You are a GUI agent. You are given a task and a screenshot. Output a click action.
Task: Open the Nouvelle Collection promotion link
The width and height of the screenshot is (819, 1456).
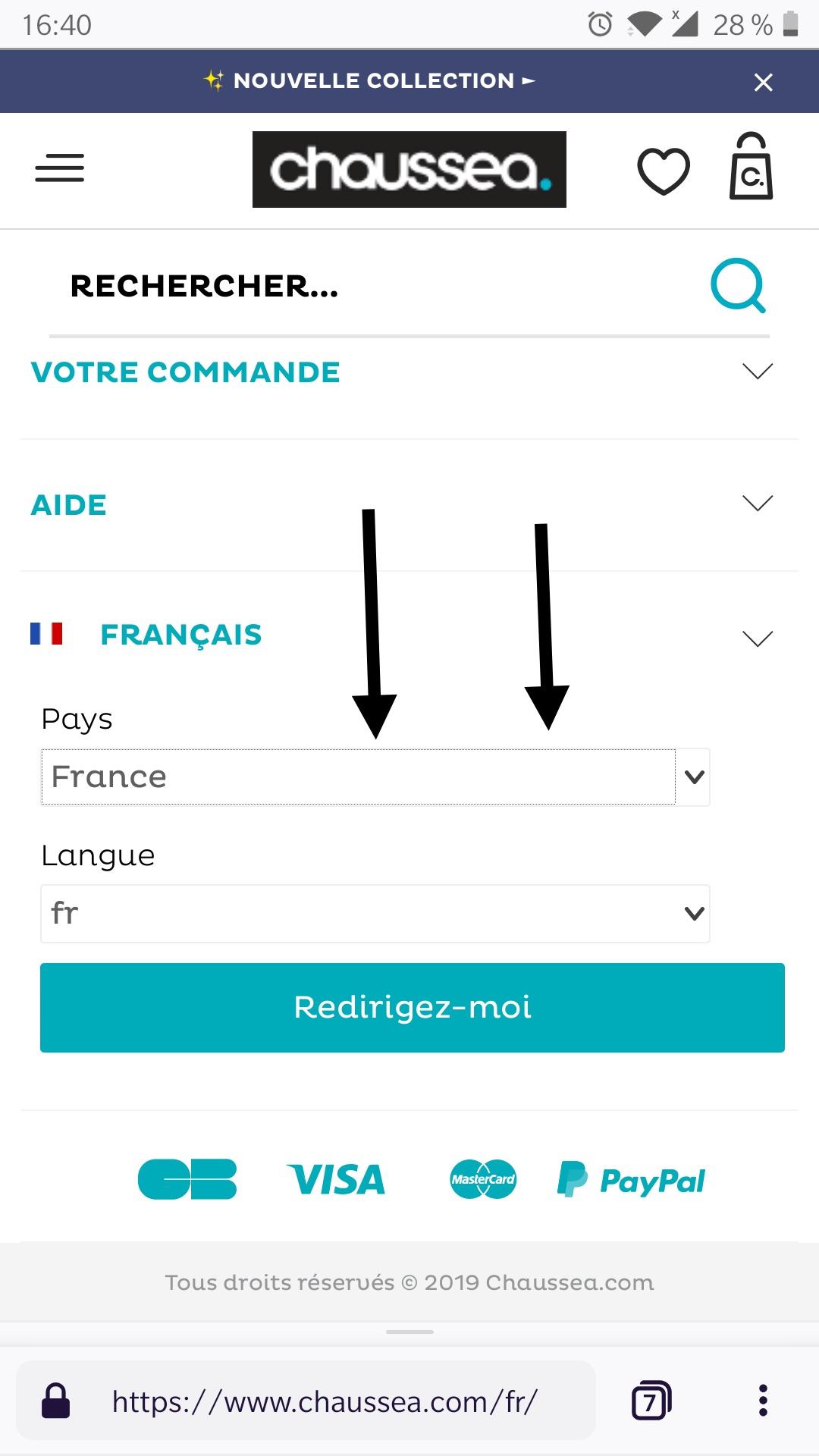pos(371,80)
